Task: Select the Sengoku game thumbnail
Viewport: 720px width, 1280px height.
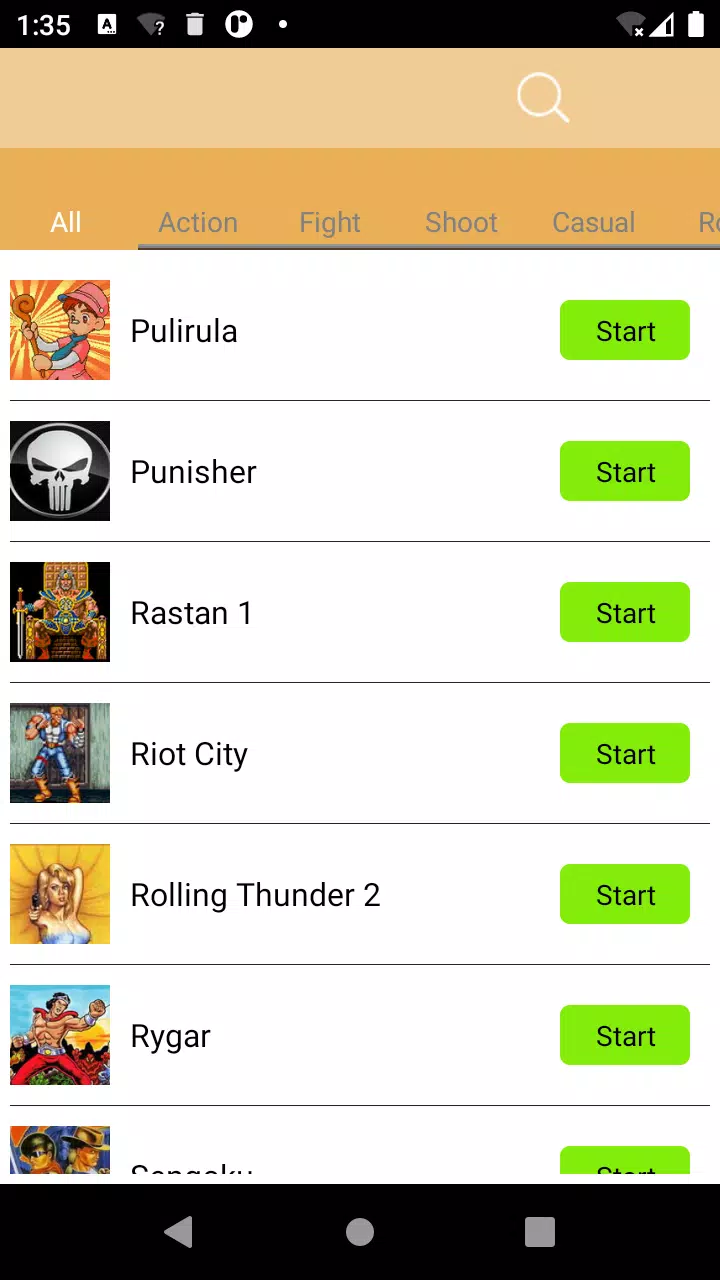Action: pyautogui.click(x=59, y=1150)
